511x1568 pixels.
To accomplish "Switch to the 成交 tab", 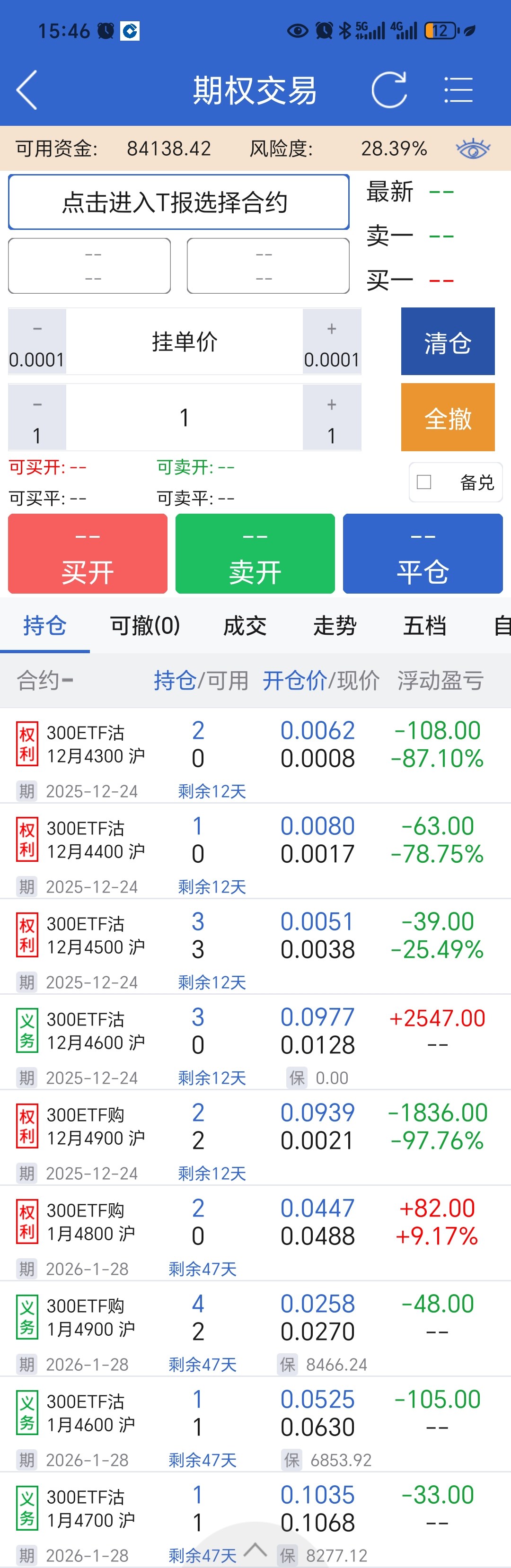I will [245, 626].
